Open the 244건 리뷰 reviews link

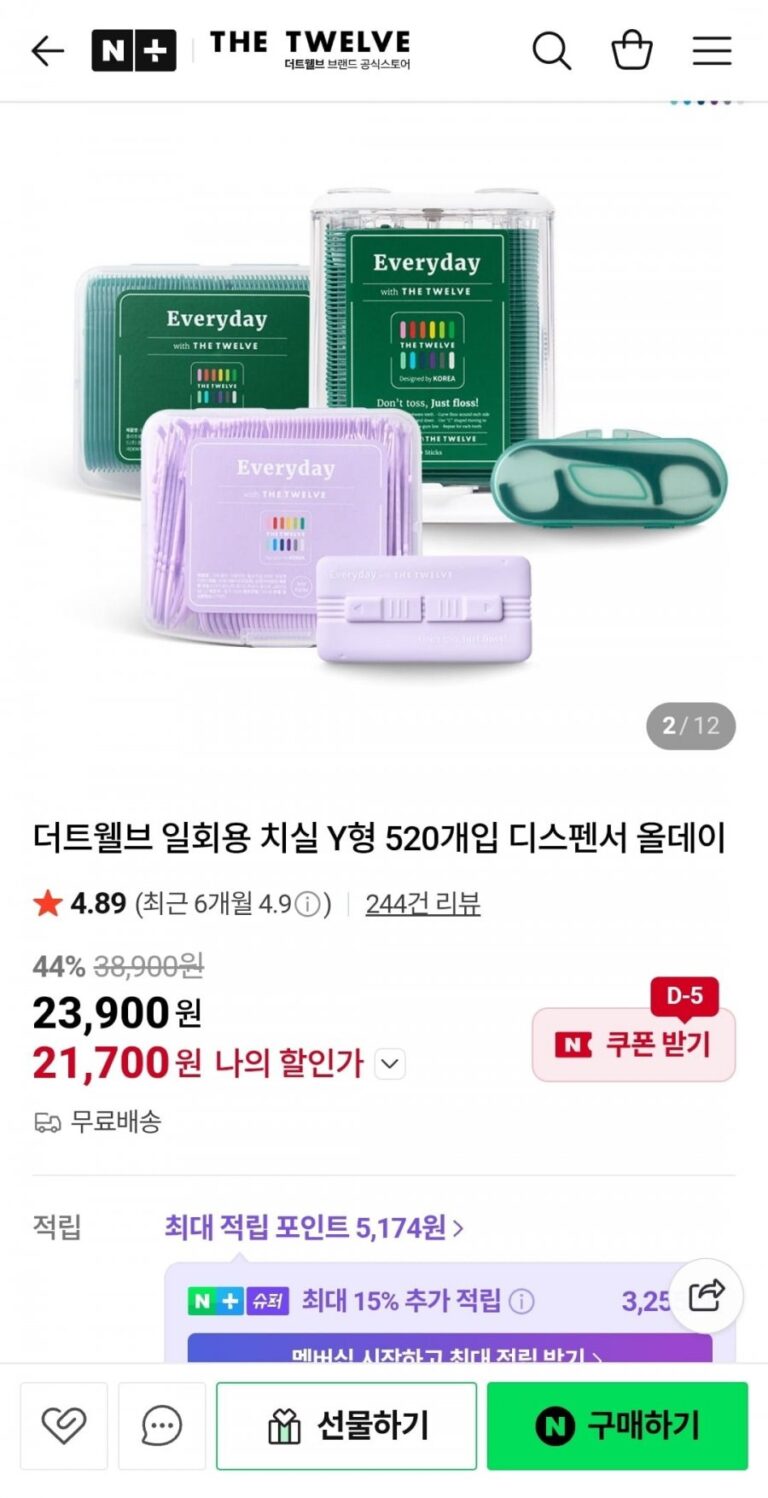tap(422, 904)
